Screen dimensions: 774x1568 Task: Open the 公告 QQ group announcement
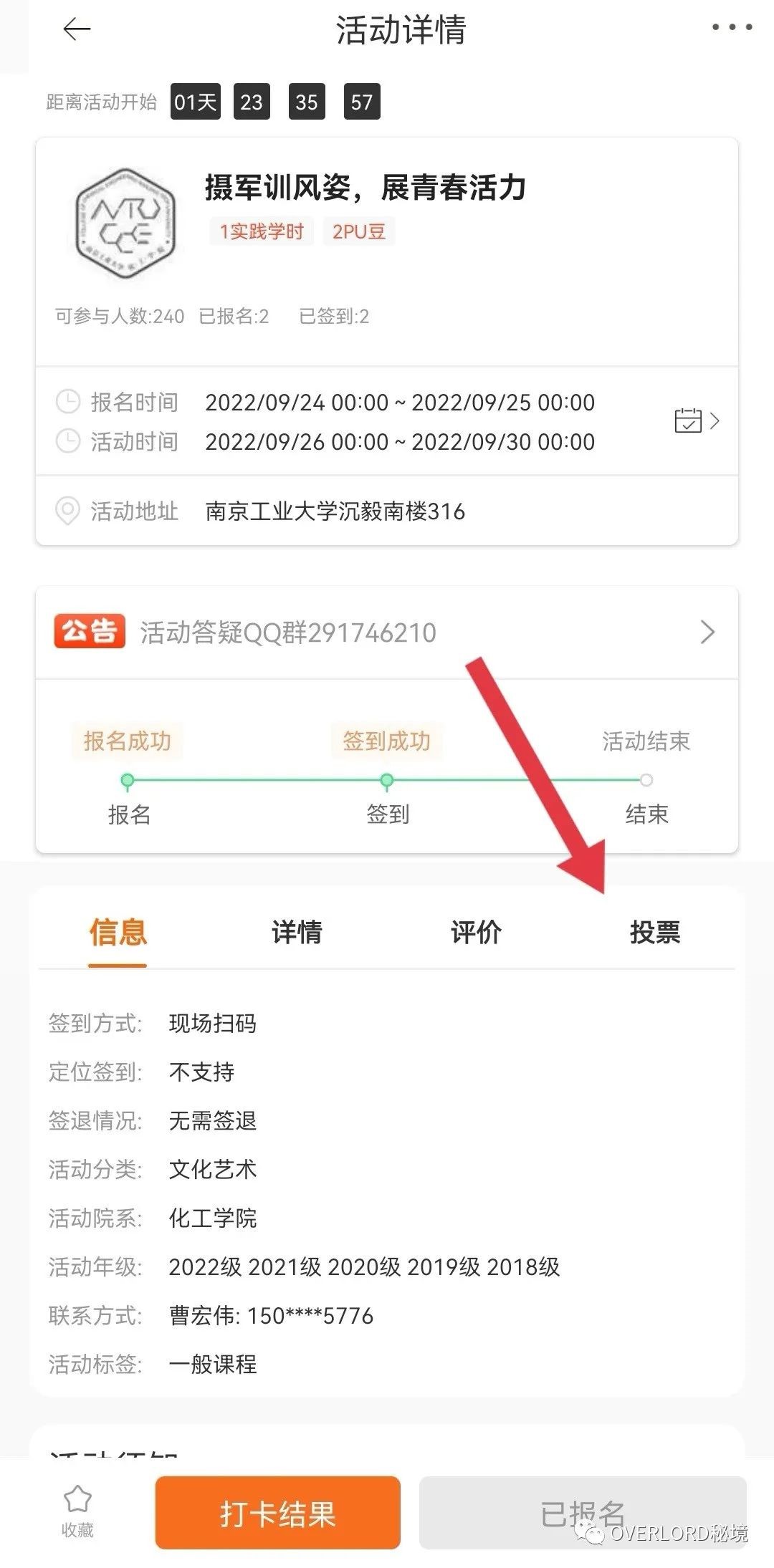pyautogui.click(x=387, y=633)
